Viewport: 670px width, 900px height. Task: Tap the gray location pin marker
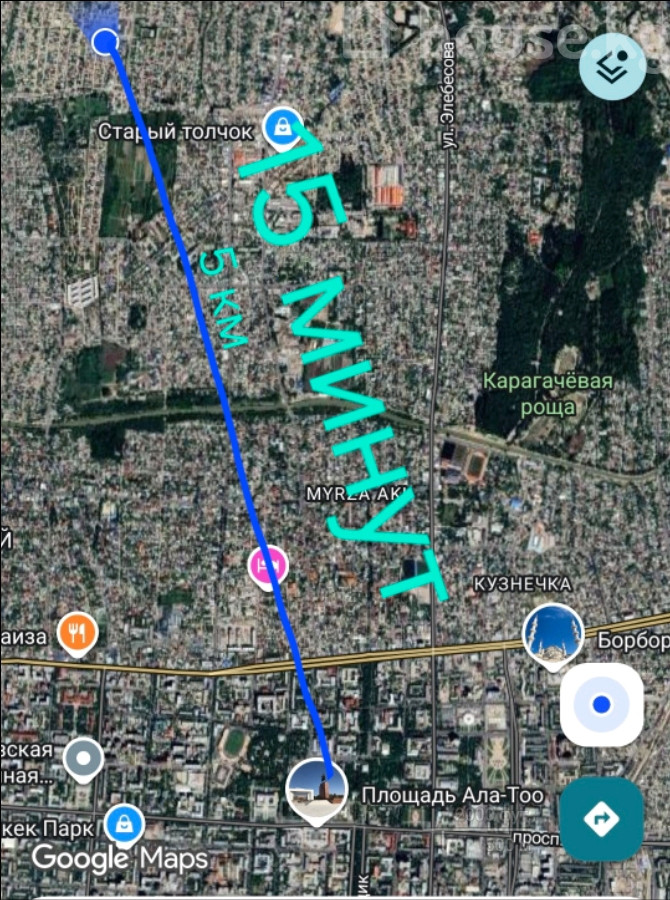click(83, 760)
